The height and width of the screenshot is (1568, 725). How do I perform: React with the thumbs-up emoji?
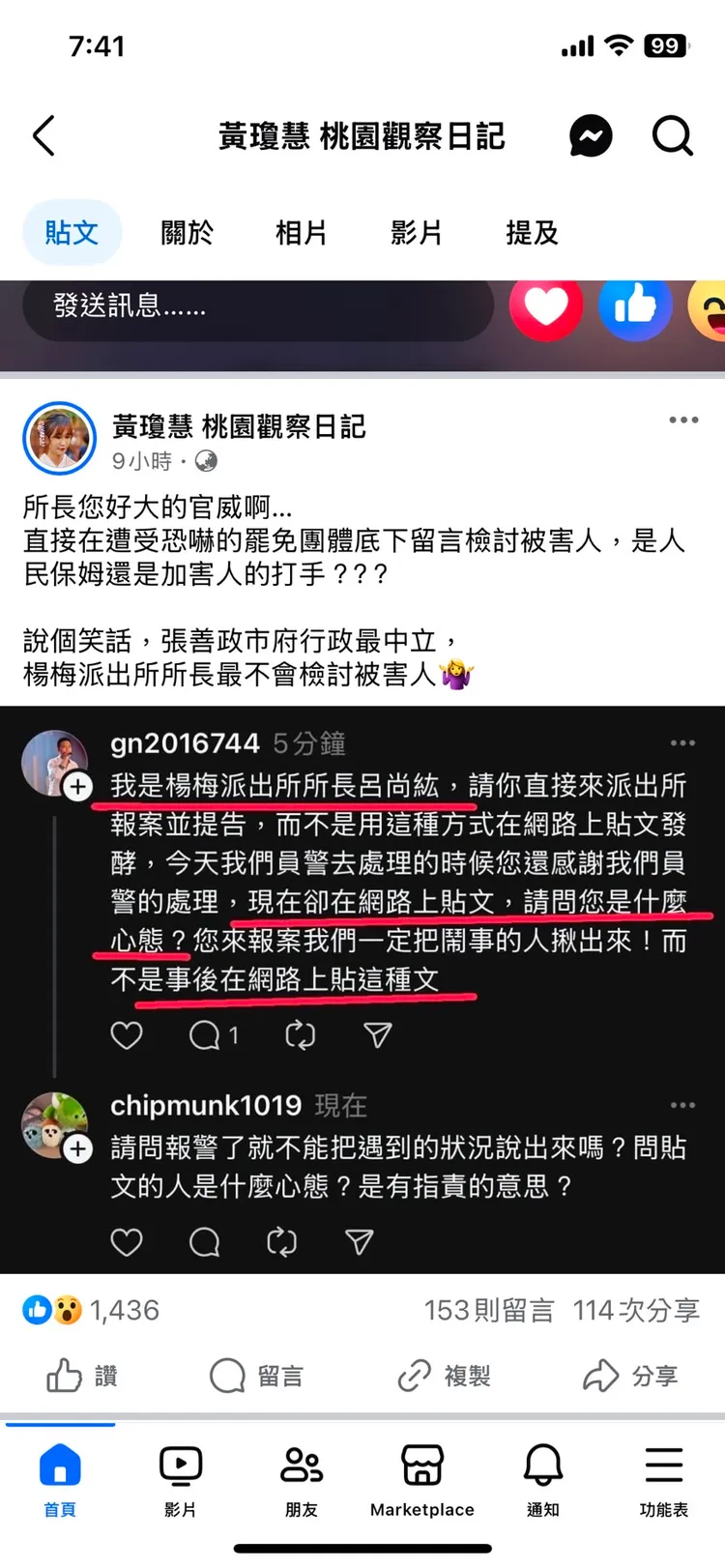tap(635, 306)
